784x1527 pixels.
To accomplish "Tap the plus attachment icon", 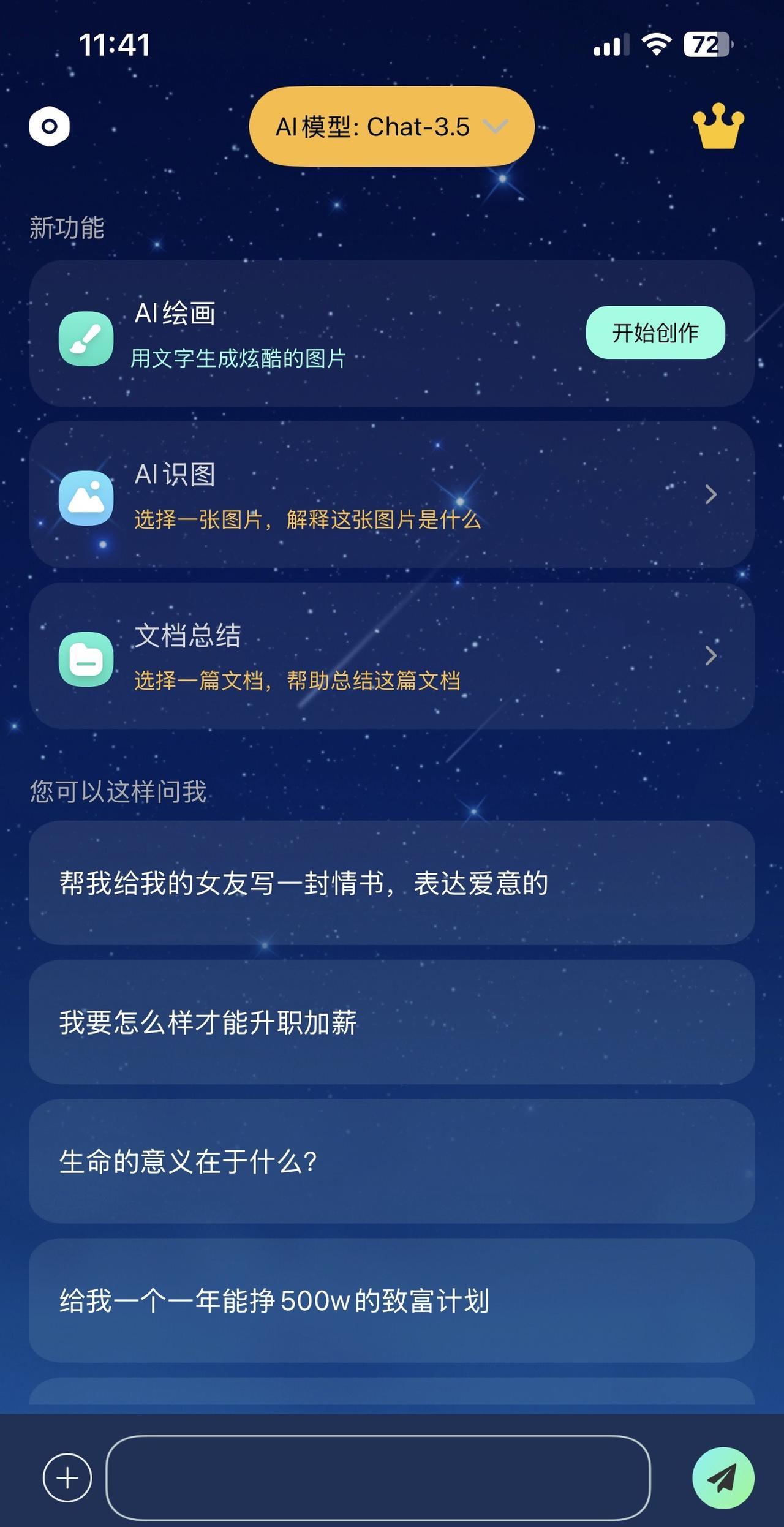I will [67, 1477].
